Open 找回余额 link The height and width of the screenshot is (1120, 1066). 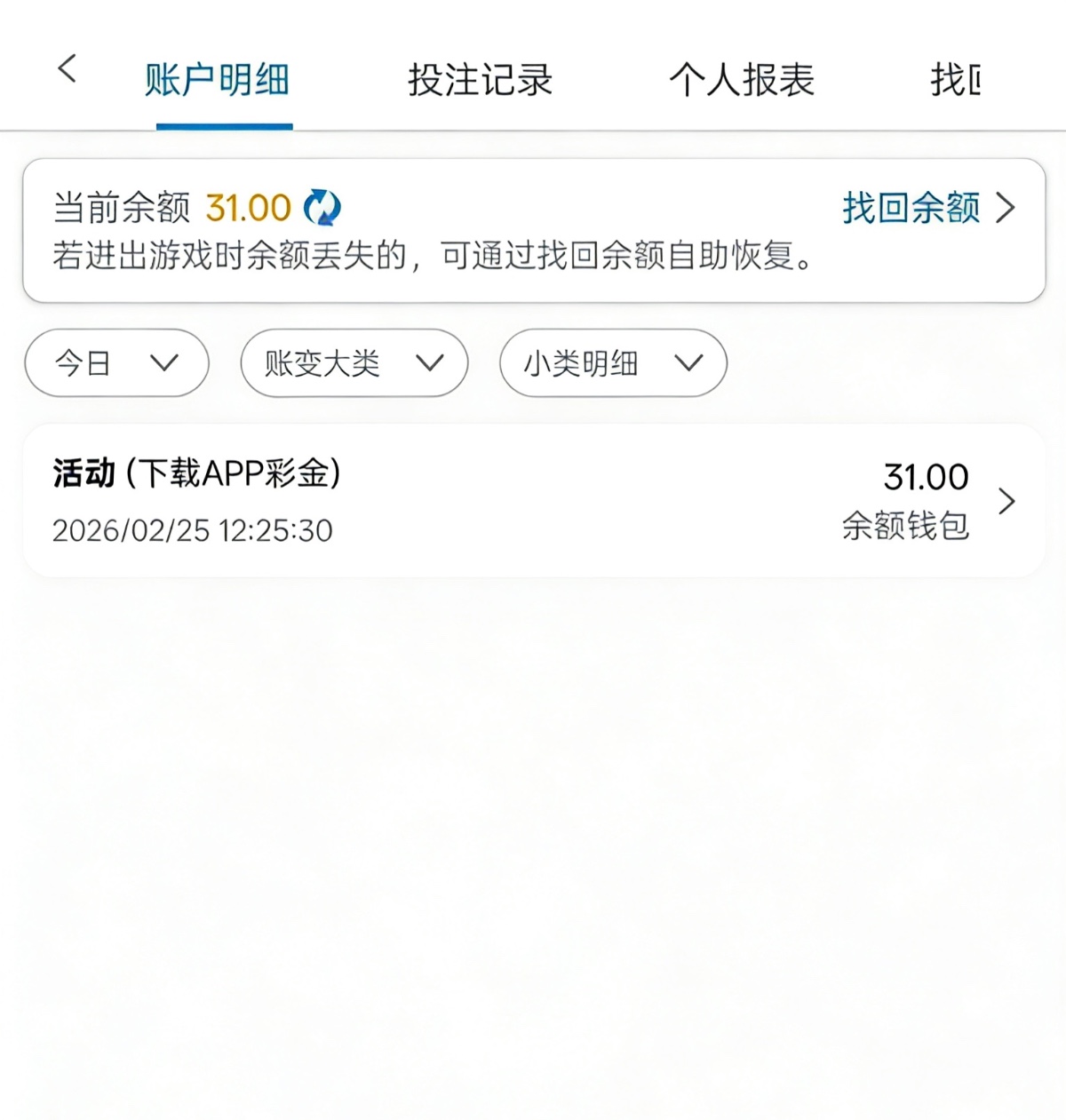pos(927,208)
